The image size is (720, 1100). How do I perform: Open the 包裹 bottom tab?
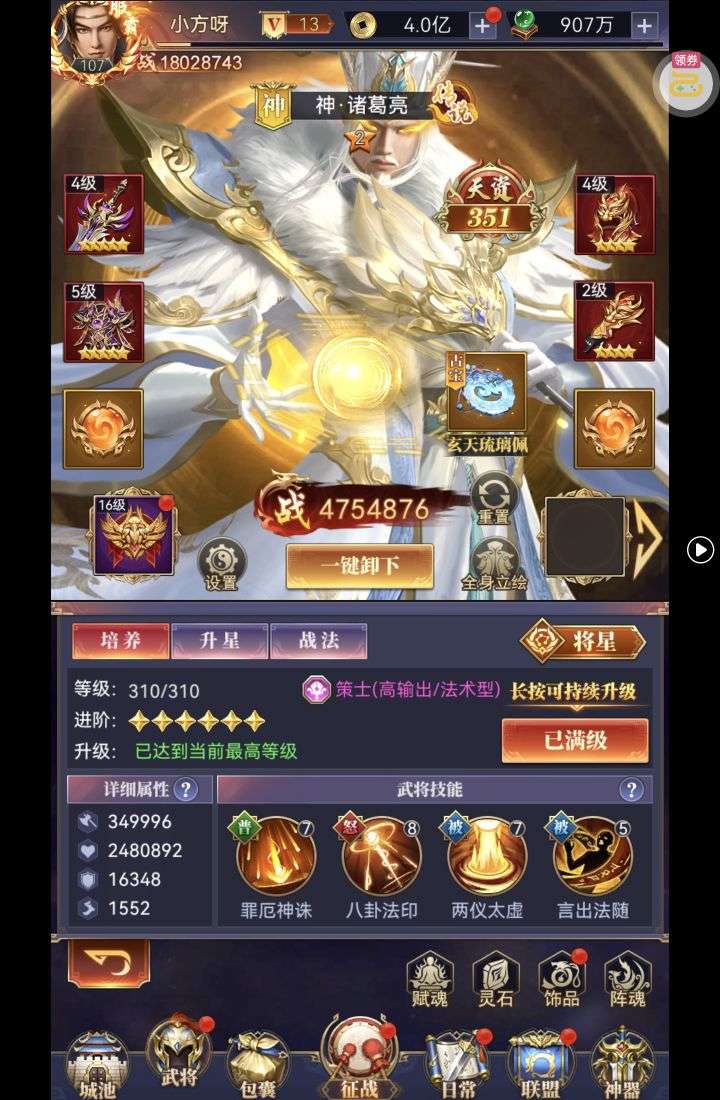[257, 1063]
